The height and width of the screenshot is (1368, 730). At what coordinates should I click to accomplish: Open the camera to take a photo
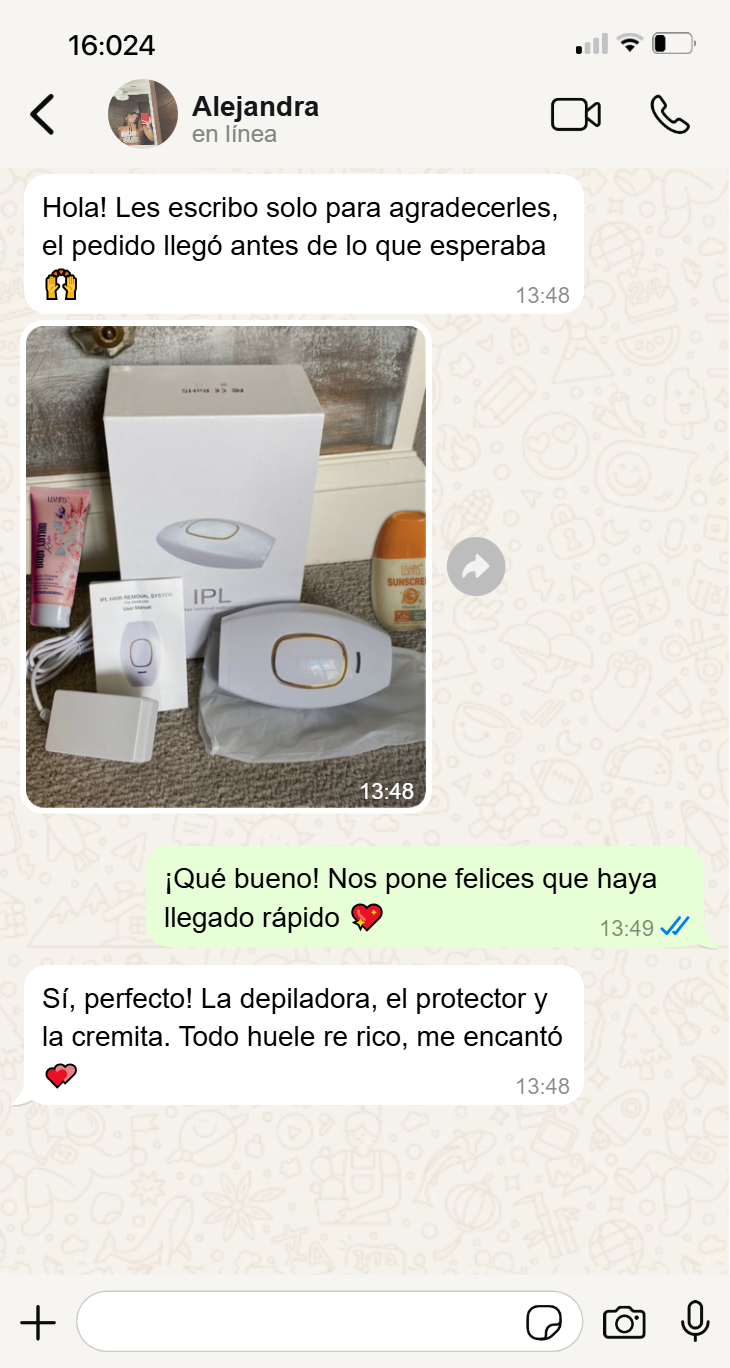624,1323
